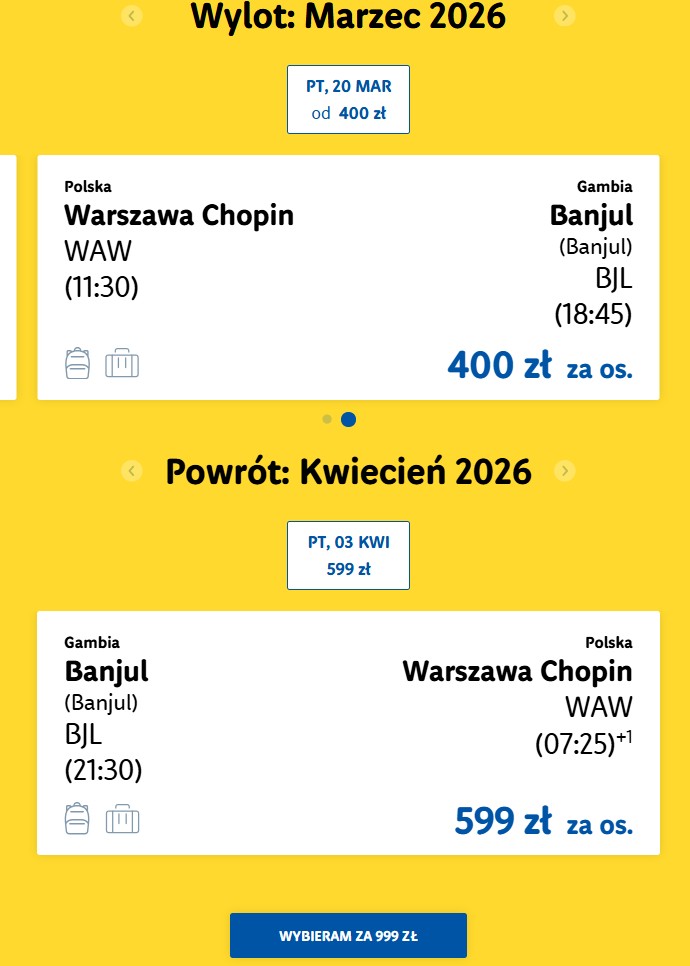The height and width of the screenshot is (966, 690).
Task: Go to next return month after Kwiecień 2026
Action: pyautogui.click(x=565, y=470)
